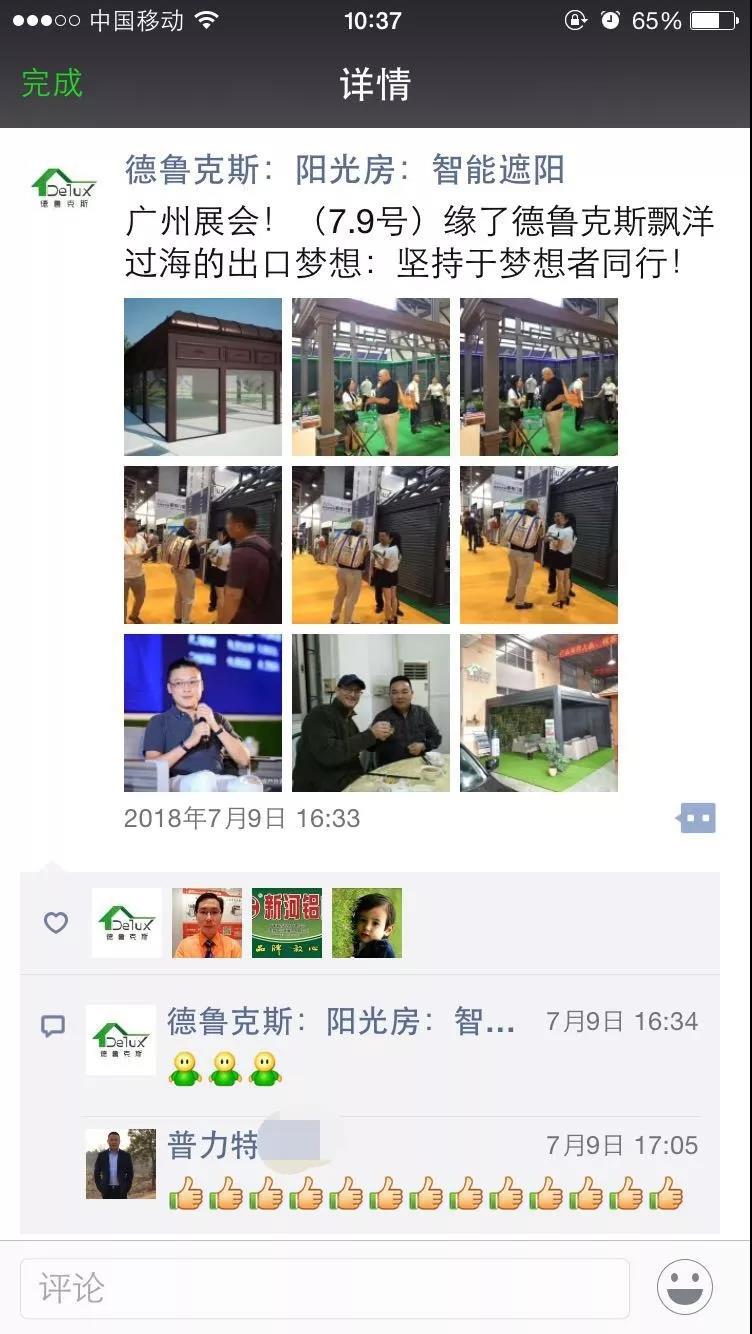Tap 完成 to close the detail view
Viewport: 752px width, 1334px height.
coord(52,83)
